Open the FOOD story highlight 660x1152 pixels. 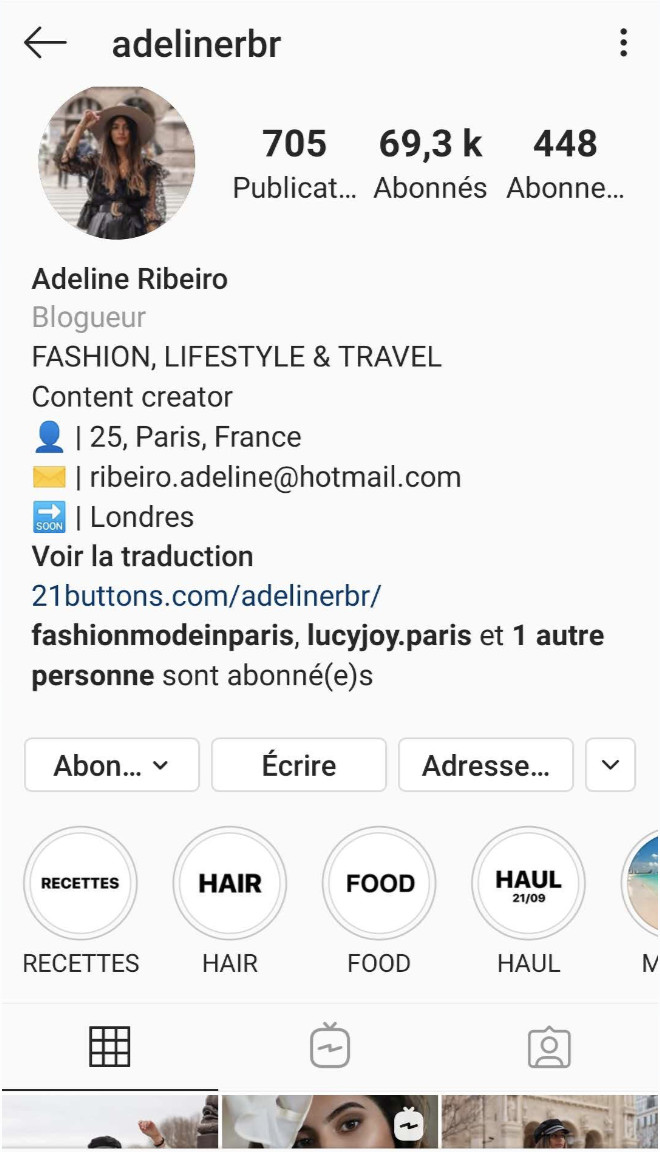[x=379, y=884]
